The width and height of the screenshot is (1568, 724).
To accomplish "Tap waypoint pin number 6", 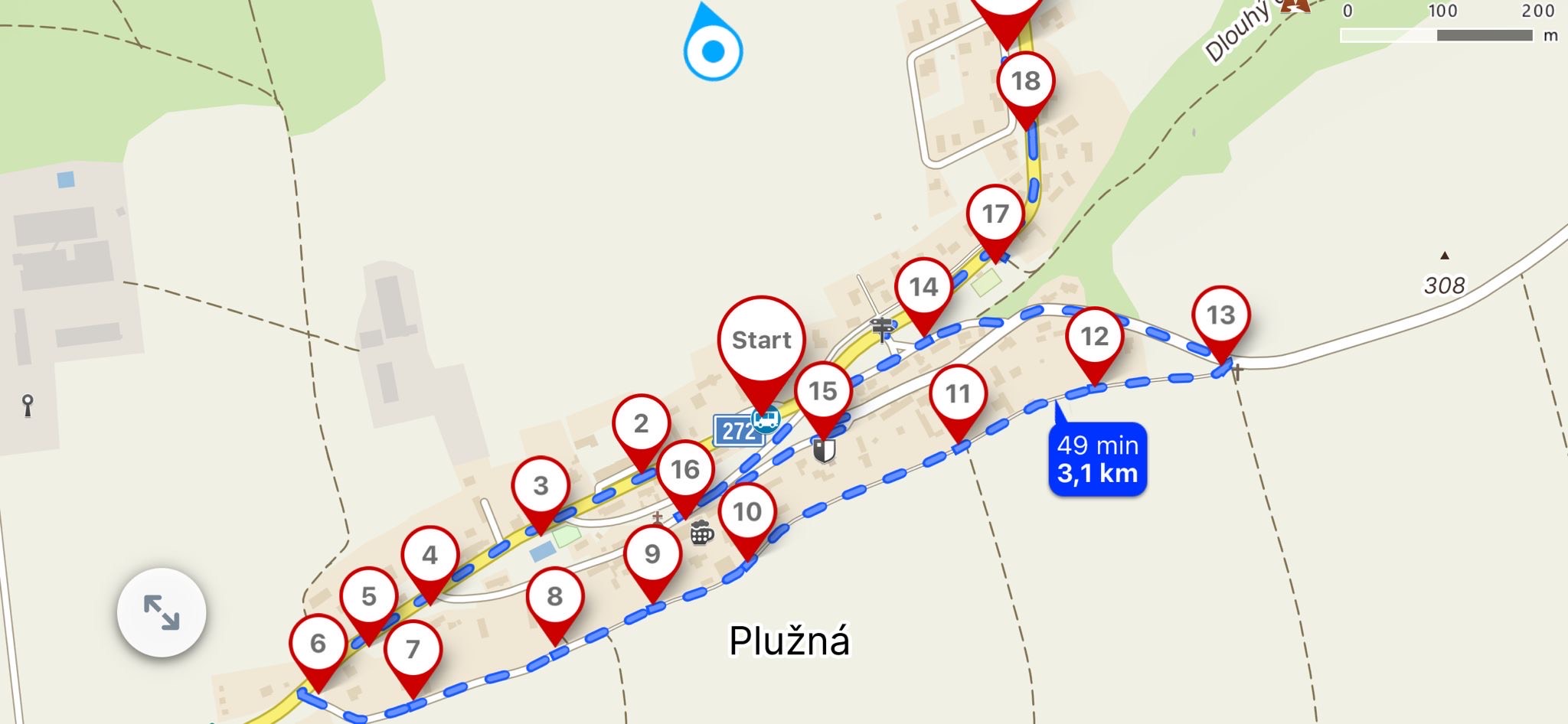I will pos(318,644).
